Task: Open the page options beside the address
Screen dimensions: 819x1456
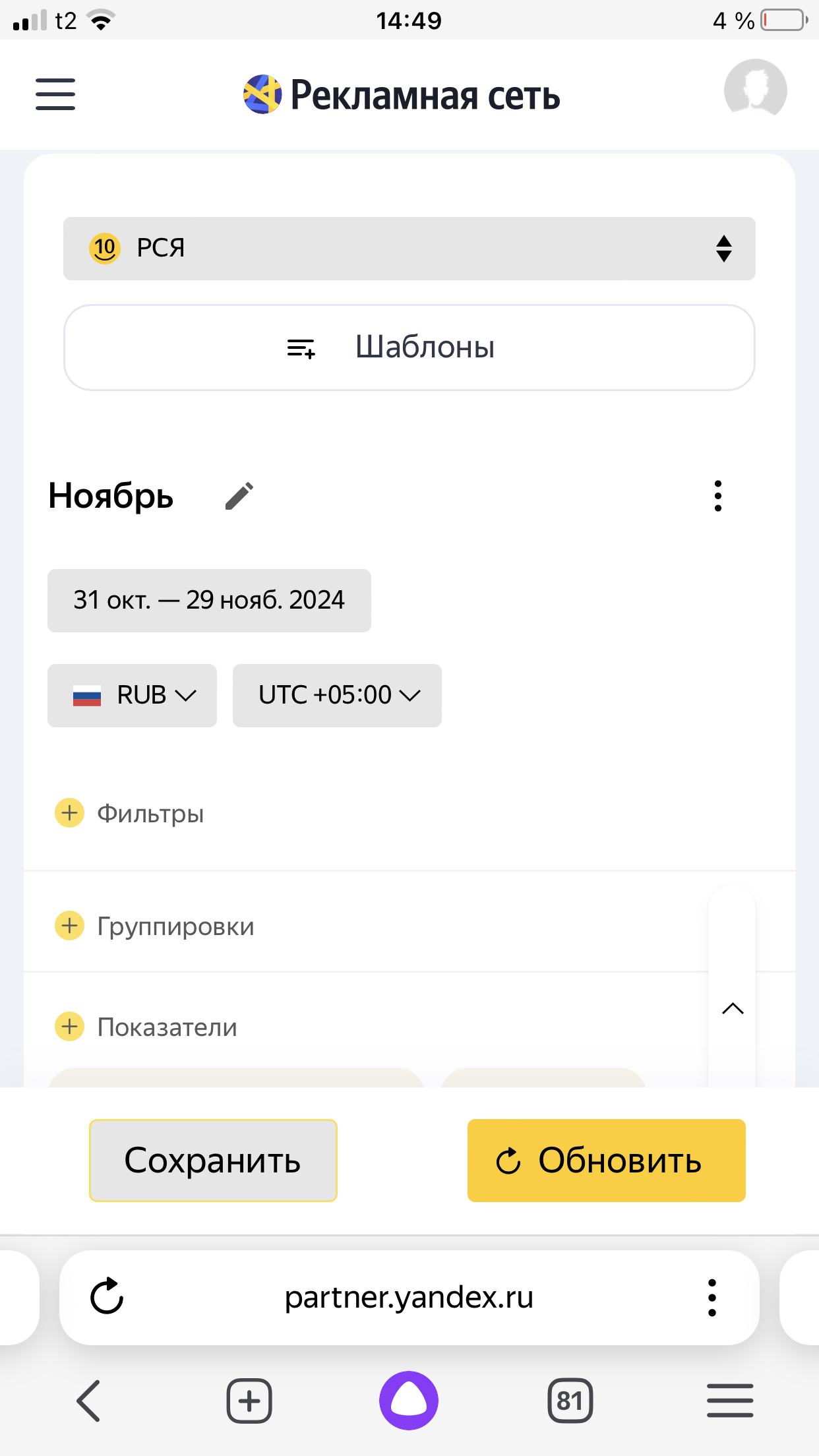Action: point(712,1298)
